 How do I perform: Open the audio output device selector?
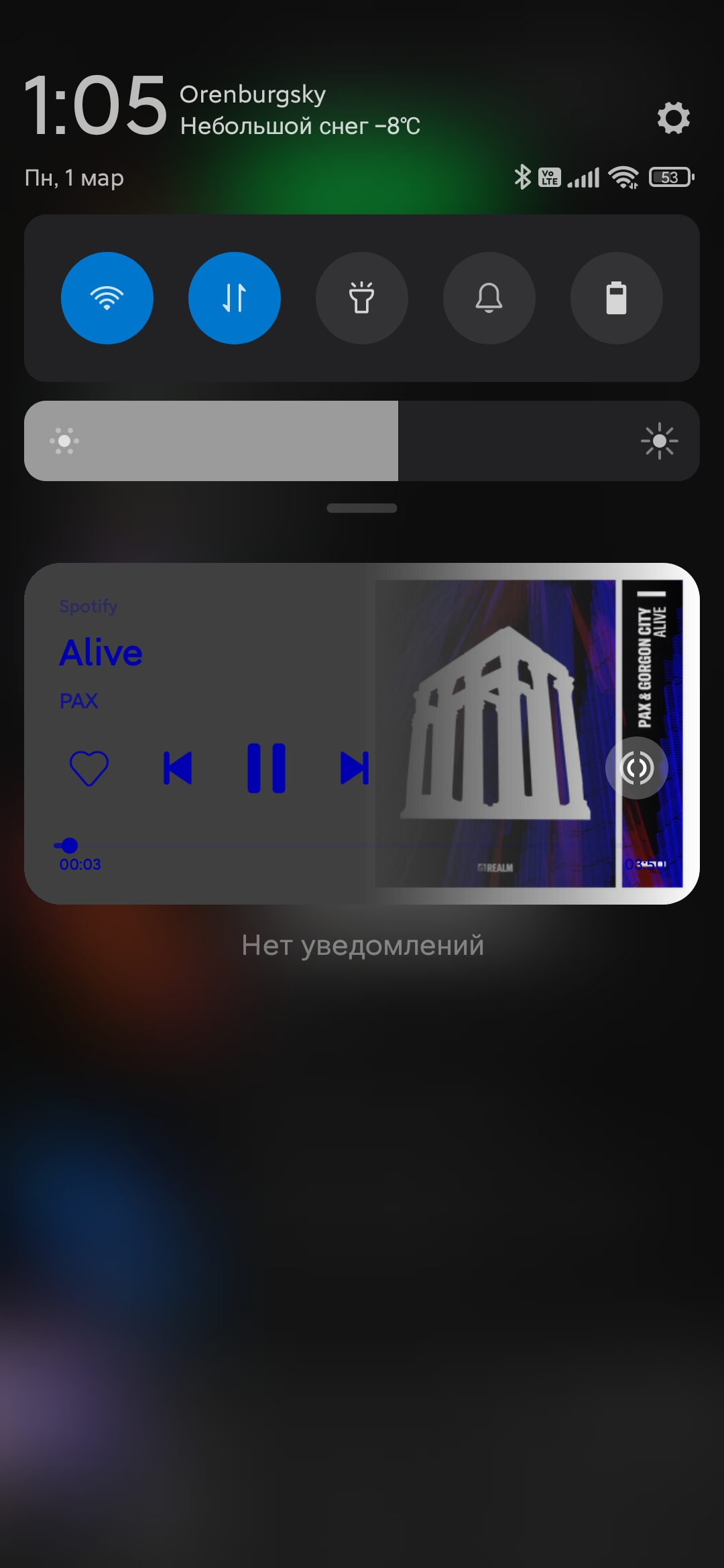[x=637, y=768]
